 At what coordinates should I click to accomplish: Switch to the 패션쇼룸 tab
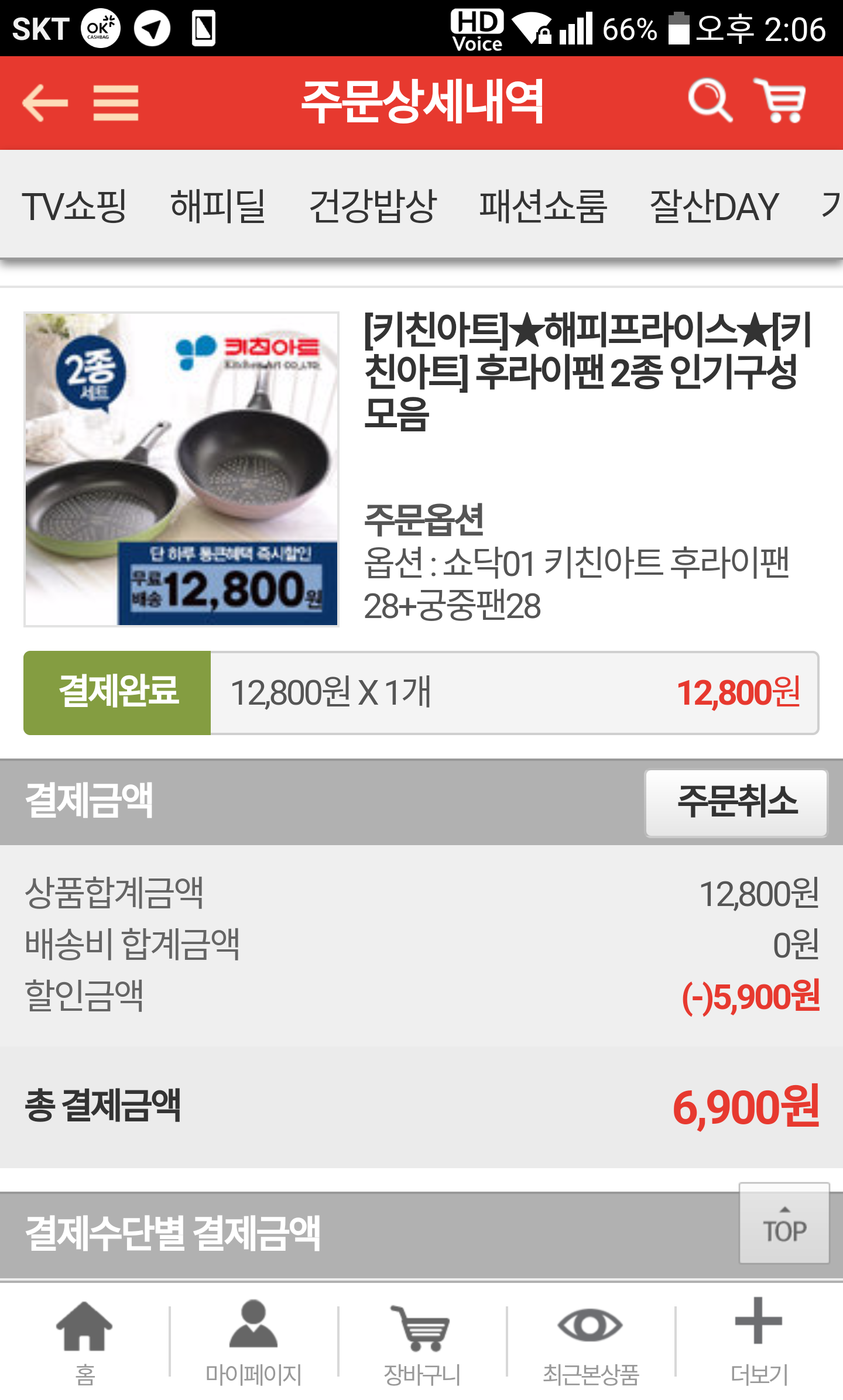[x=543, y=206]
